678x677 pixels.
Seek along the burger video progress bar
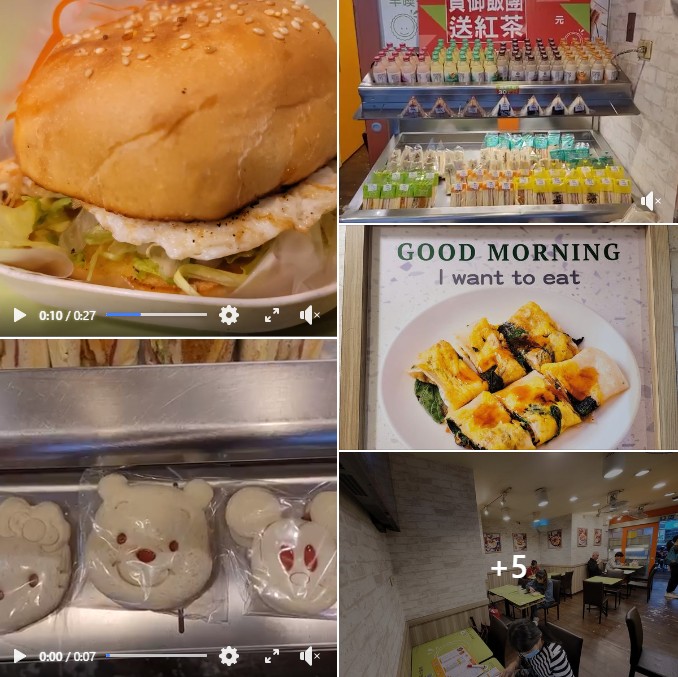pyautogui.click(x=156, y=315)
